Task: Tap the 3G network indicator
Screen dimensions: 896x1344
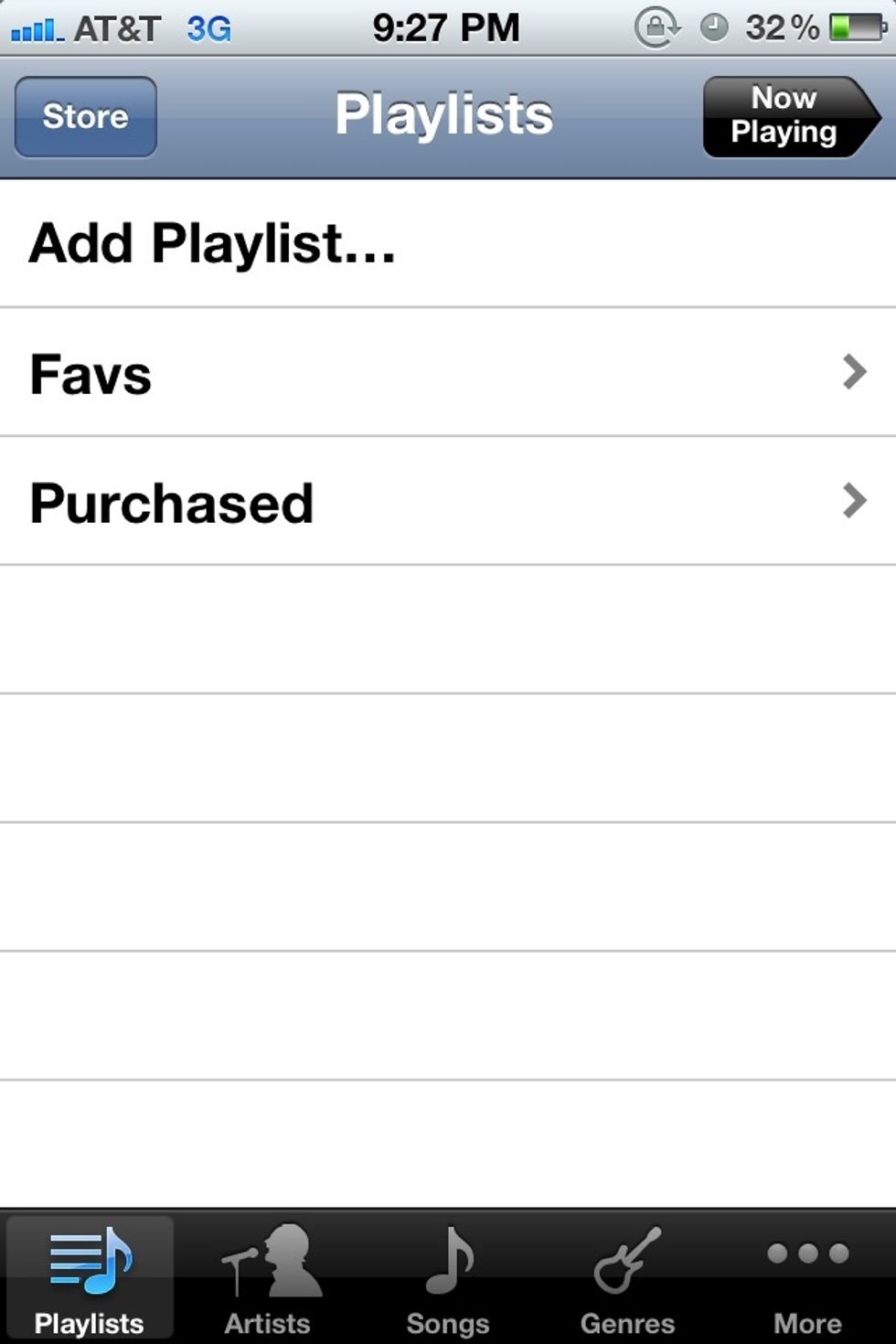Action: point(203,27)
